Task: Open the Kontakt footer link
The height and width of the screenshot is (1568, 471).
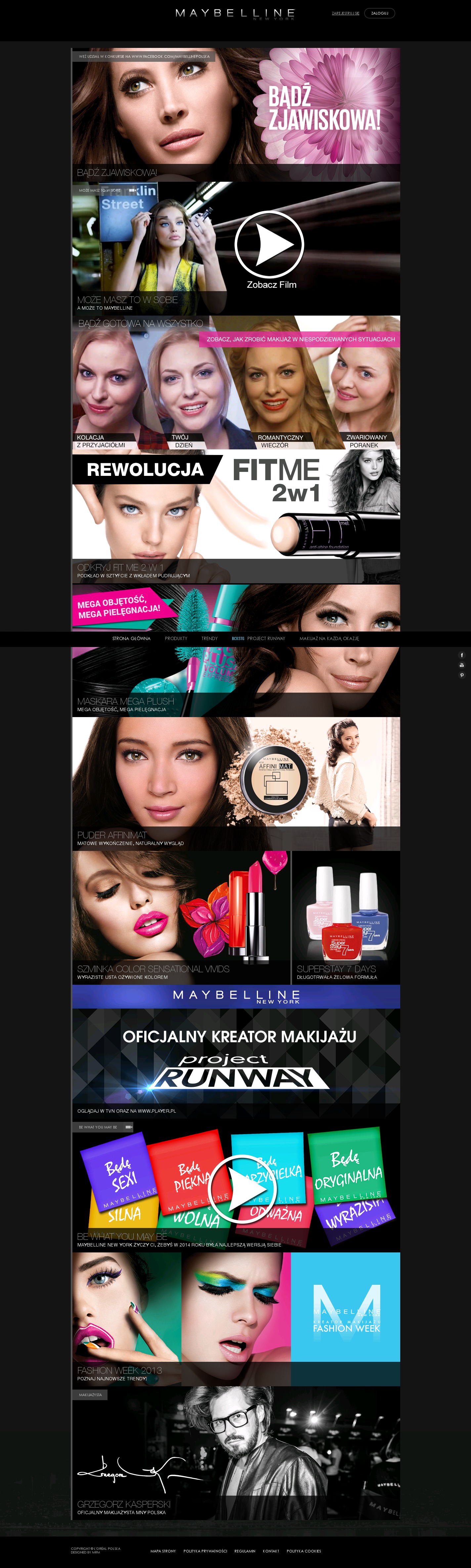Action: 271,1551
